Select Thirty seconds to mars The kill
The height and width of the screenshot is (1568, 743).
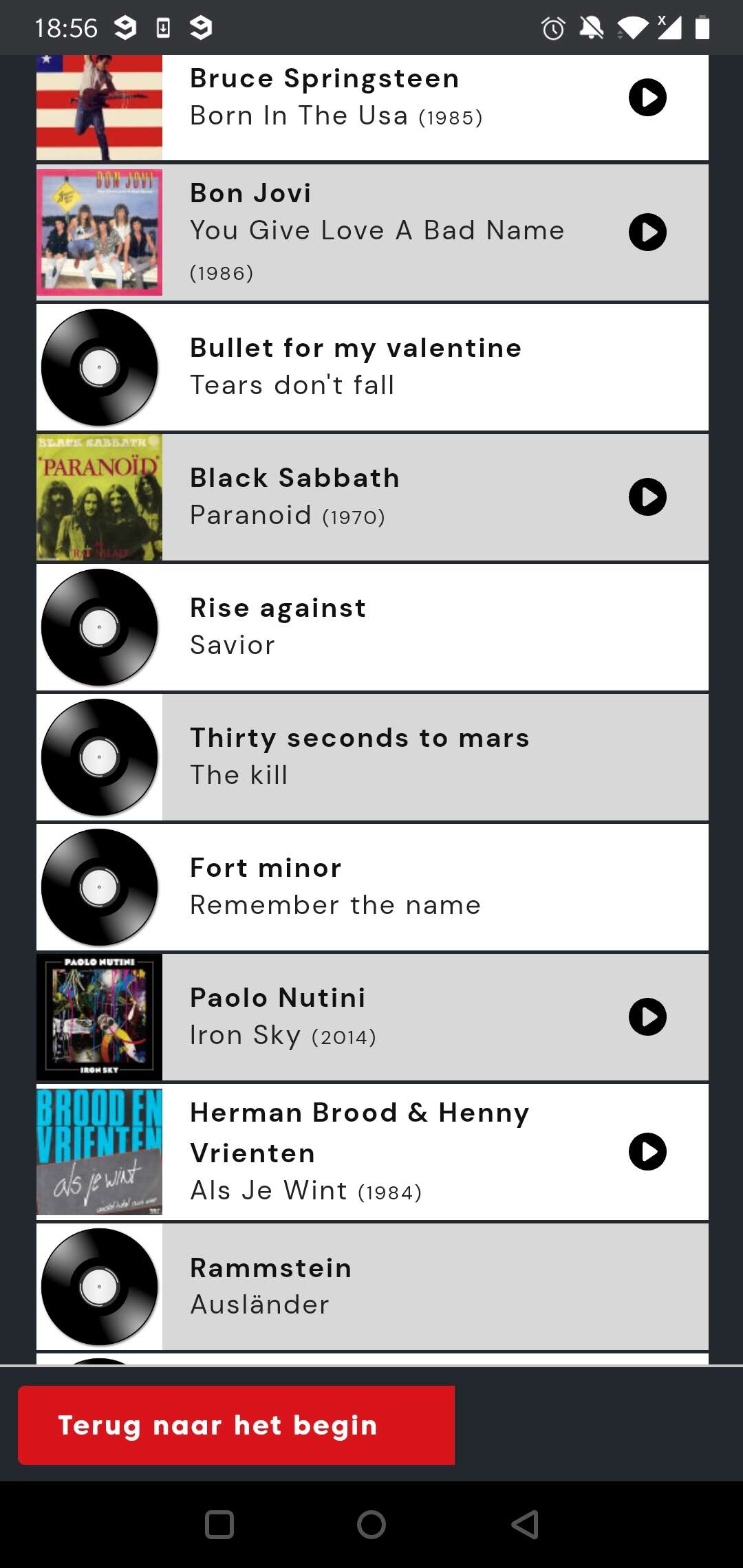(x=372, y=757)
